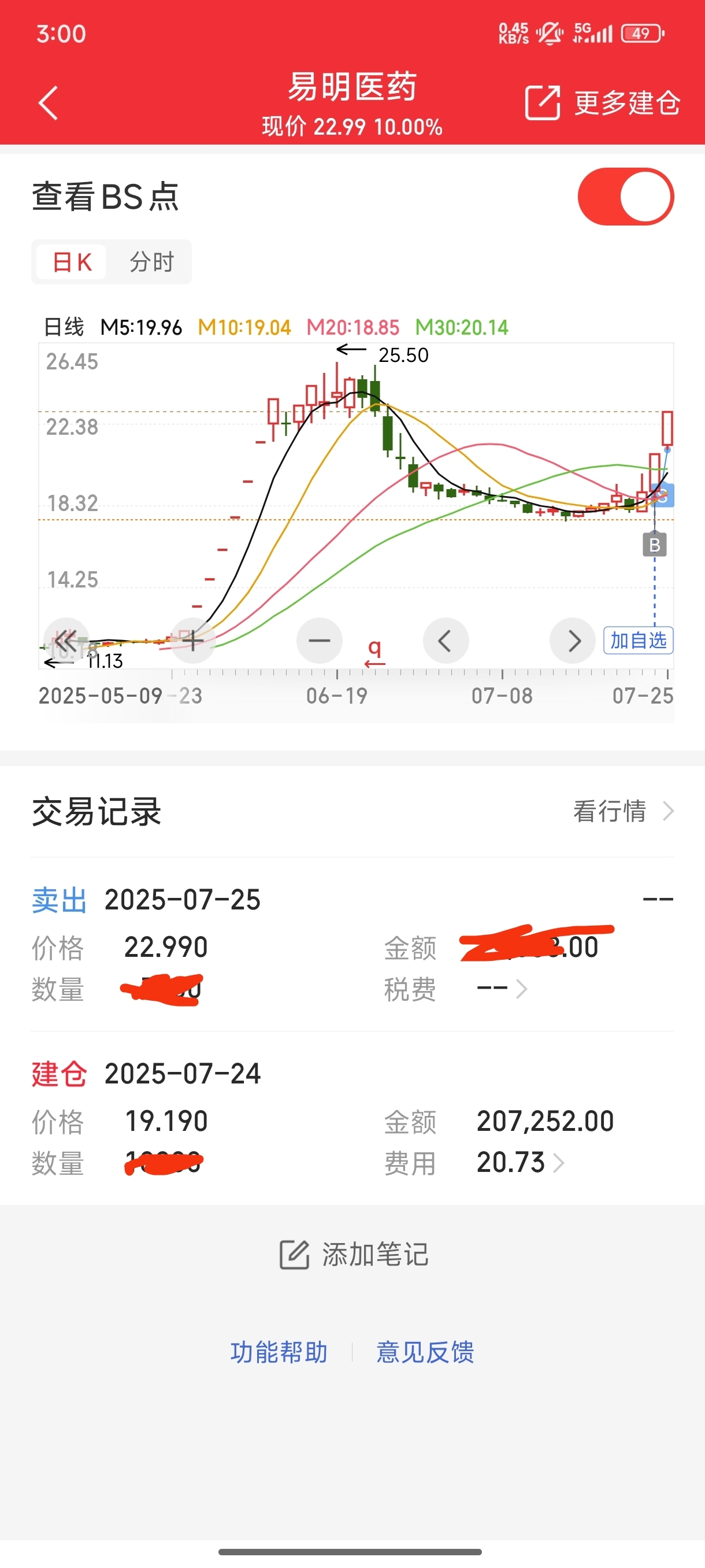Move chart right with the next arrow
The width and height of the screenshot is (705, 1568).
[573, 641]
